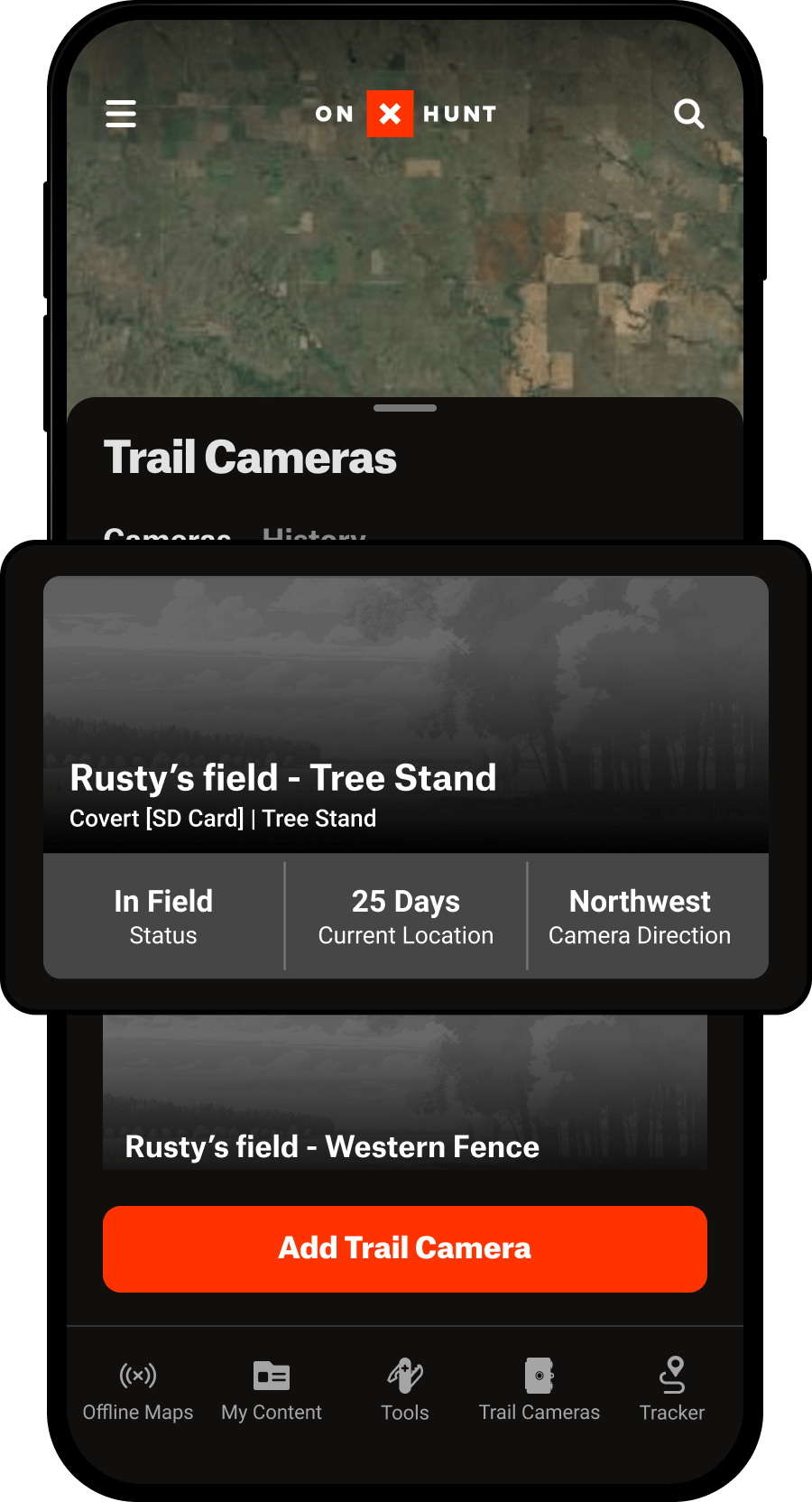Tap the Tools compass icon
The width and height of the screenshot is (812, 1502).
(x=404, y=1376)
